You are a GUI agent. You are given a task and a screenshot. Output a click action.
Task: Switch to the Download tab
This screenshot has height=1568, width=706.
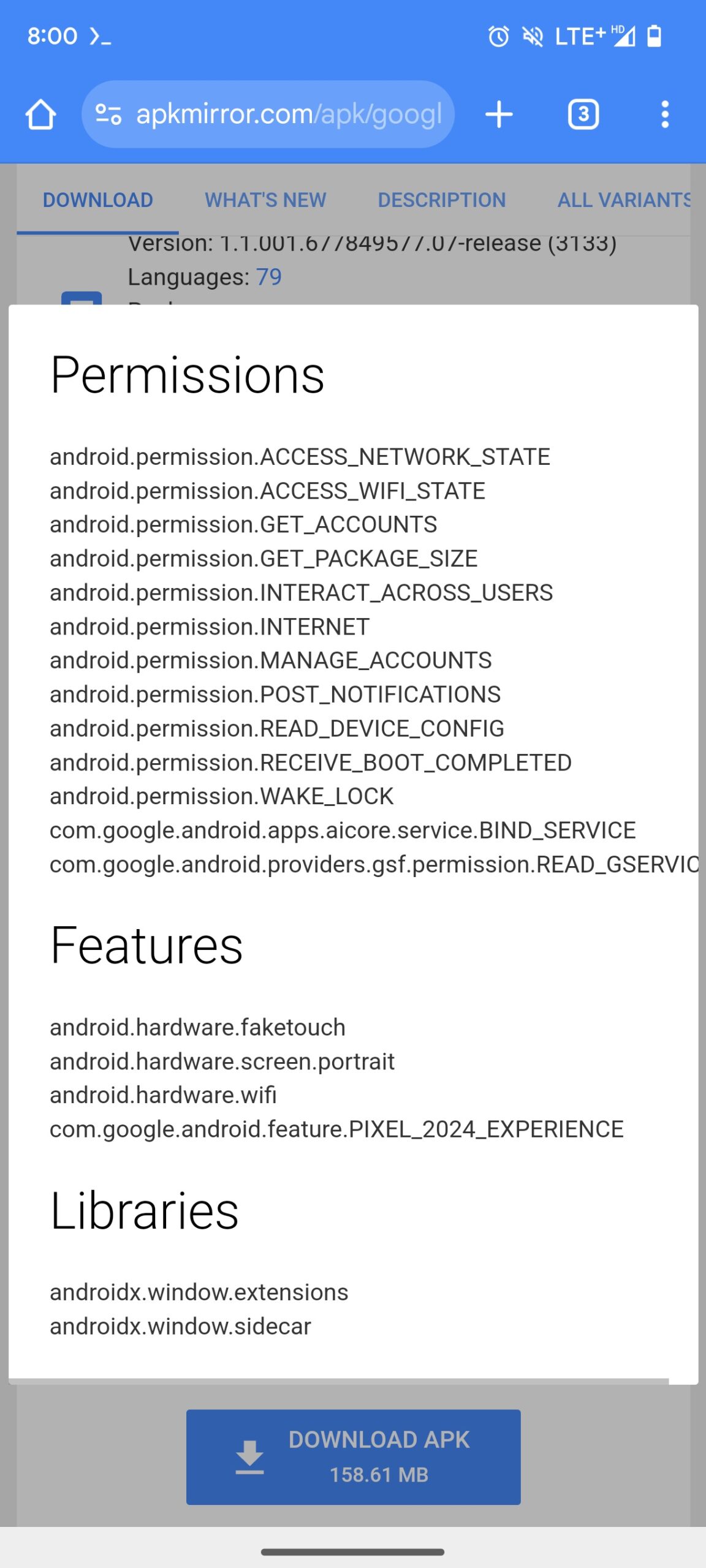click(98, 200)
